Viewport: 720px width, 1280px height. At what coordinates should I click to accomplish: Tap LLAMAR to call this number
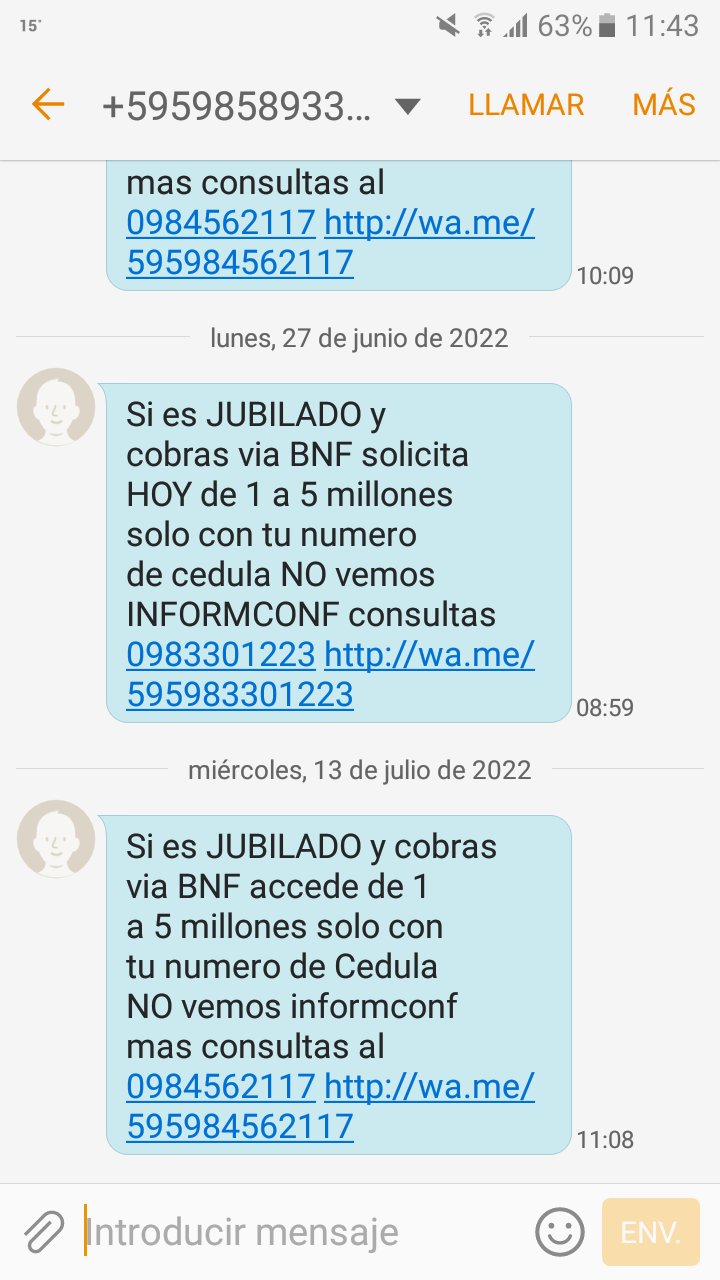(526, 105)
